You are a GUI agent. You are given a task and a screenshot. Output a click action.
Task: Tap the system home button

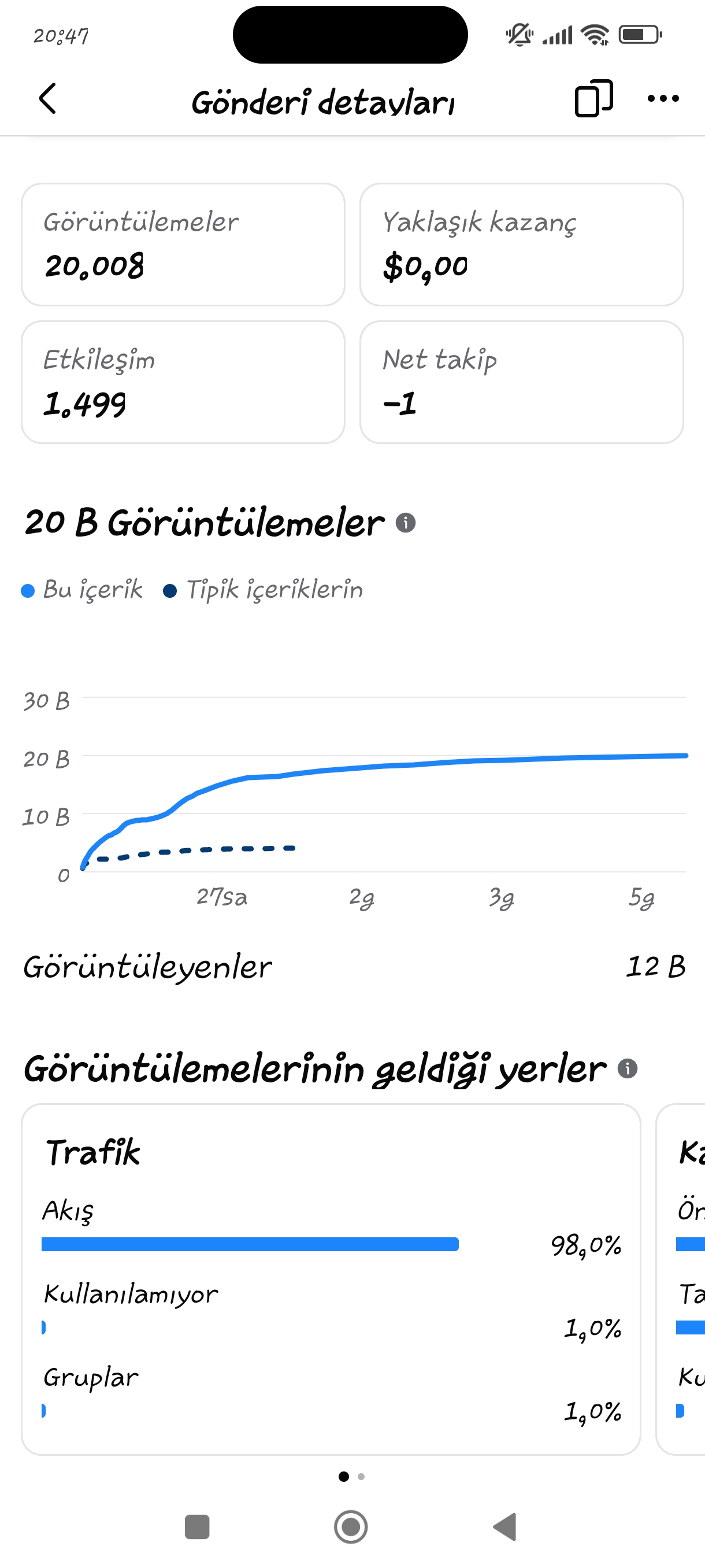351,1526
